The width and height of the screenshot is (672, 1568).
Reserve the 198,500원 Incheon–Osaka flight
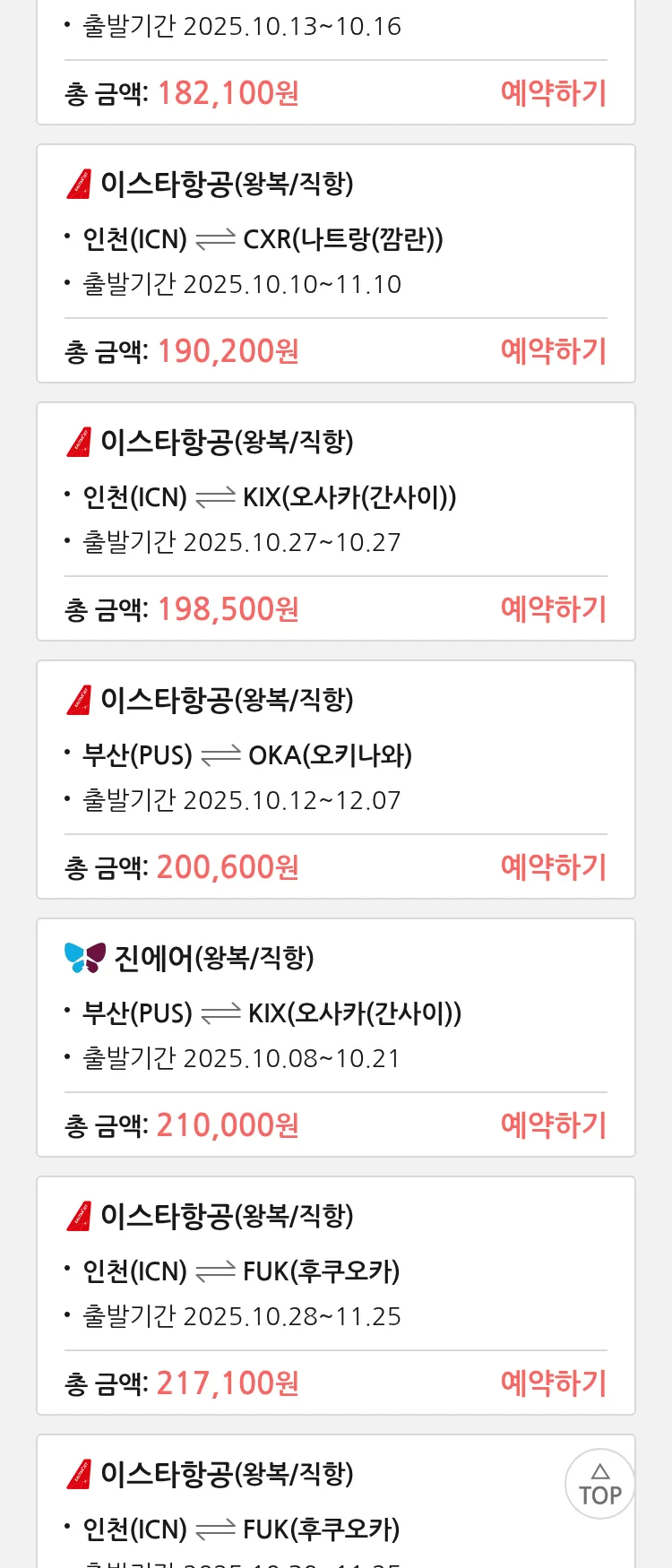coord(553,609)
